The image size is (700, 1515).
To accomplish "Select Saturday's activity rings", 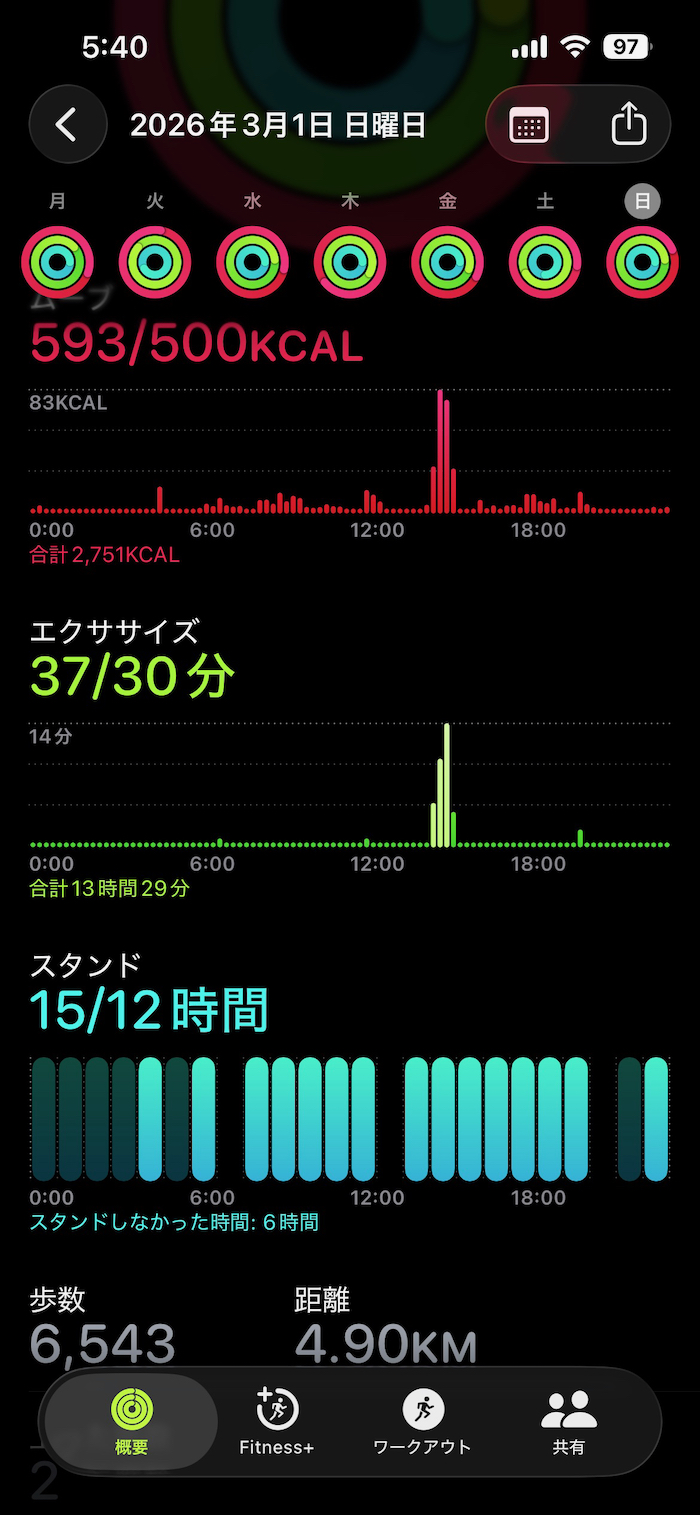I will 545,262.
